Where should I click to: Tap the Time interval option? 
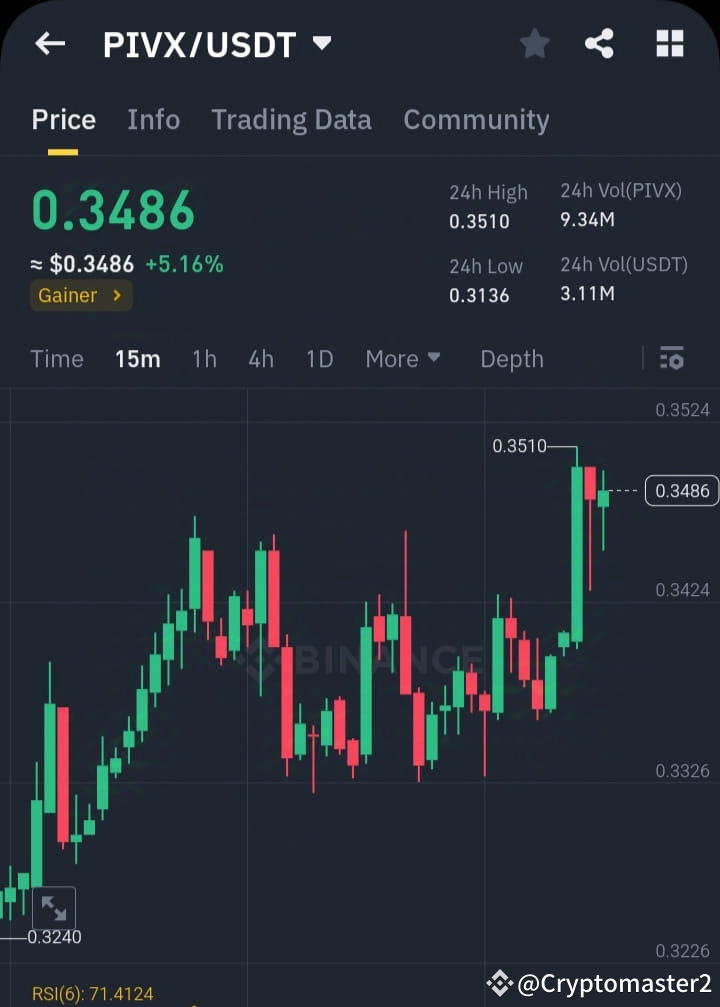57,358
